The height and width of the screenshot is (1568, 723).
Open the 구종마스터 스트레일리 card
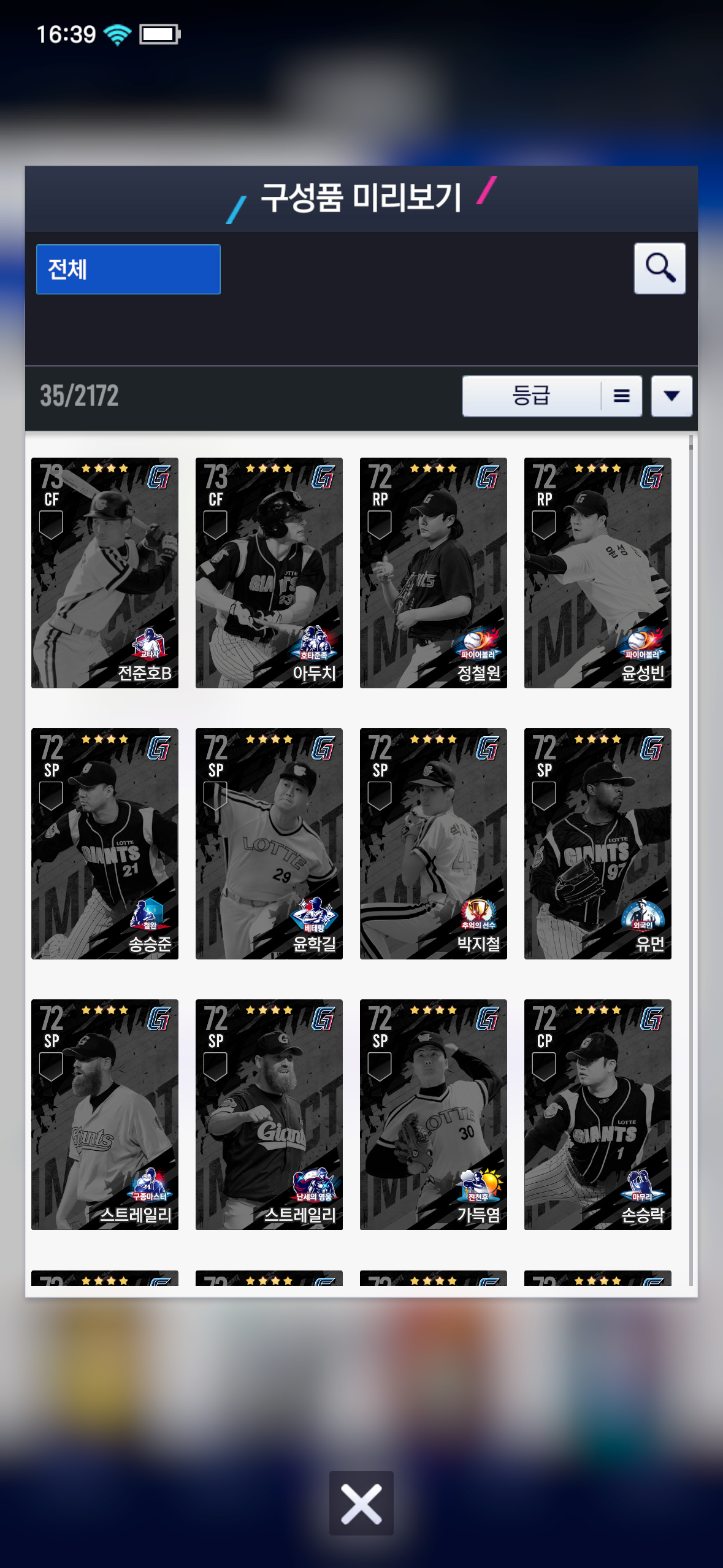pyautogui.click(x=105, y=1114)
